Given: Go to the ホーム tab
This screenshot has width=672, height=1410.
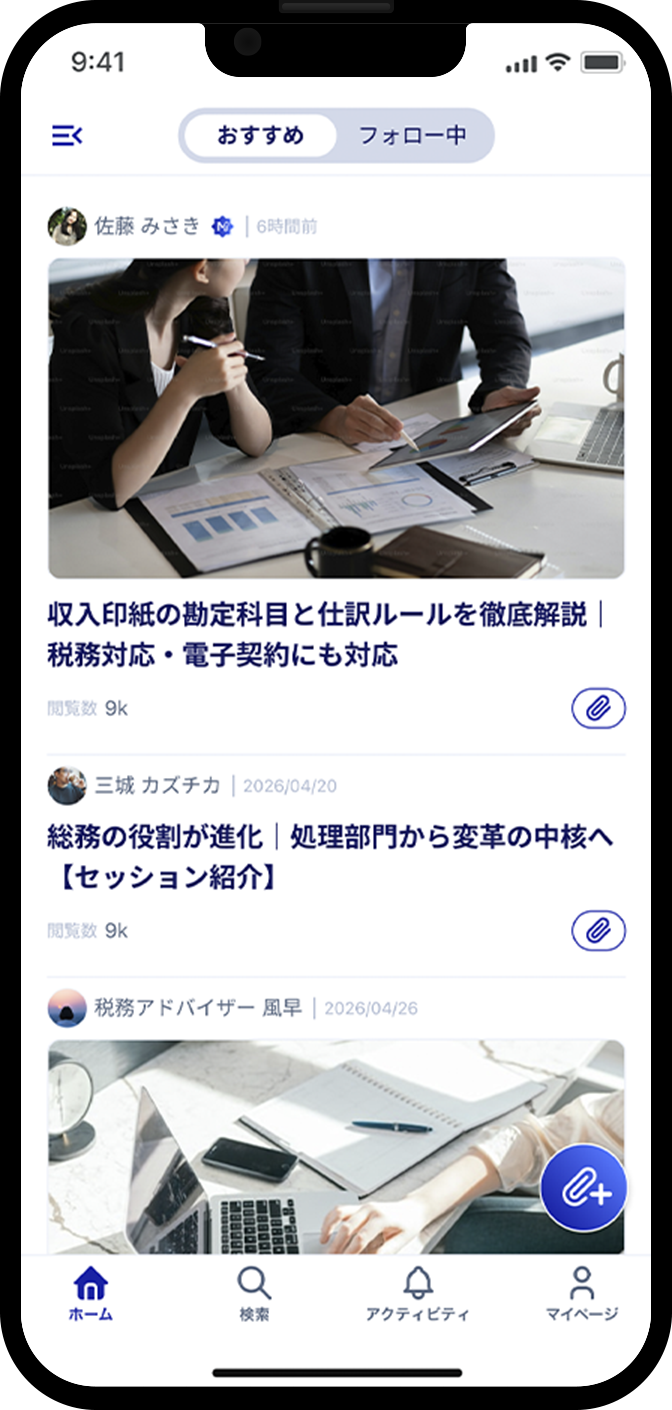Looking at the screenshot, I should click(91, 1294).
